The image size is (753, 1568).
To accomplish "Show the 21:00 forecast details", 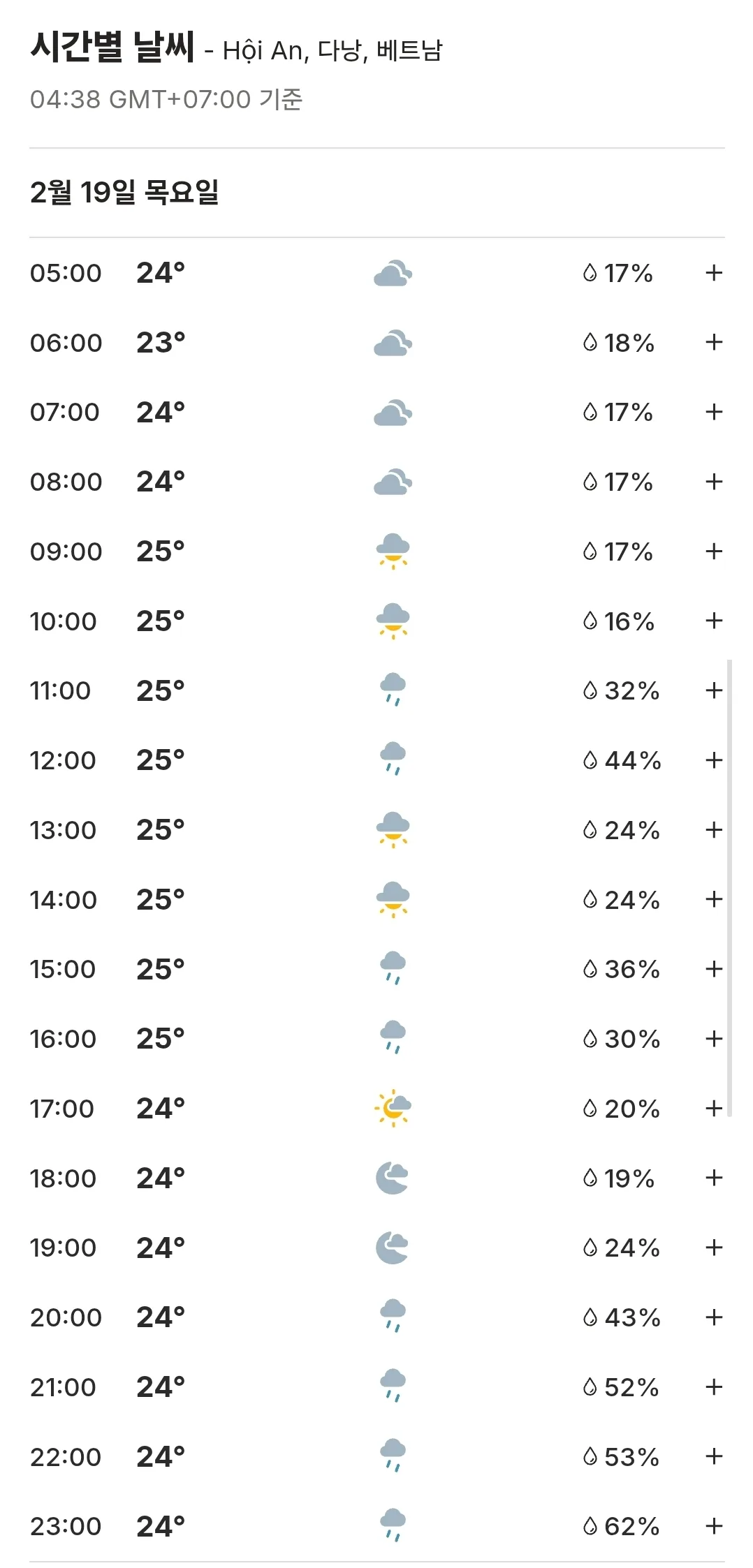I will 713,1387.
